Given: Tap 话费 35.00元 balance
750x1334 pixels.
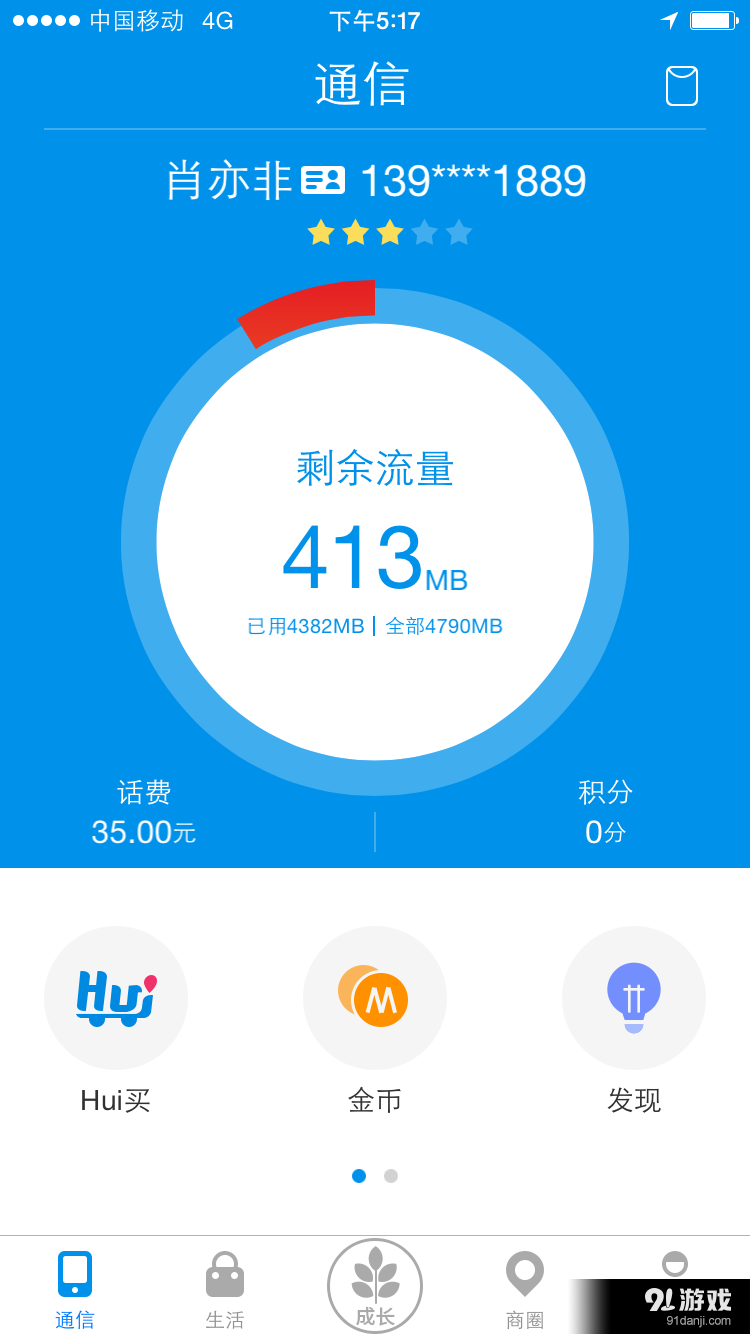Looking at the screenshot, I should pyautogui.click(x=143, y=812).
